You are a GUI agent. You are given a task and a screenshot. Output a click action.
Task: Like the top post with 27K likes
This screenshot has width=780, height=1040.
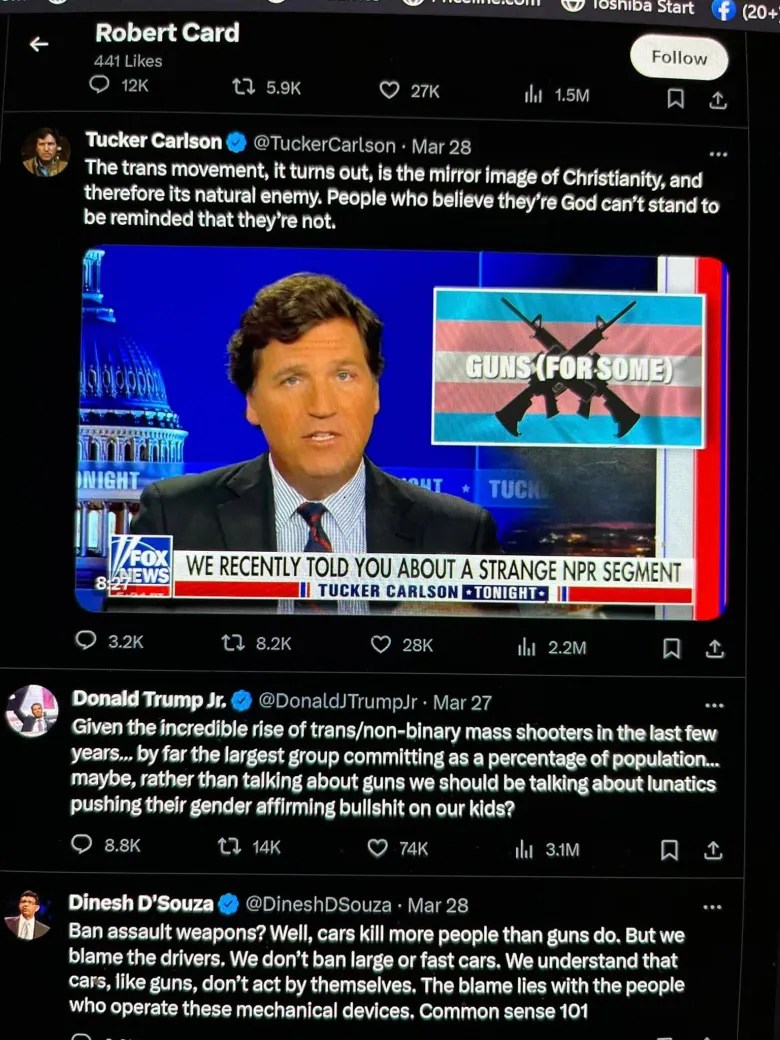click(389, 91)
